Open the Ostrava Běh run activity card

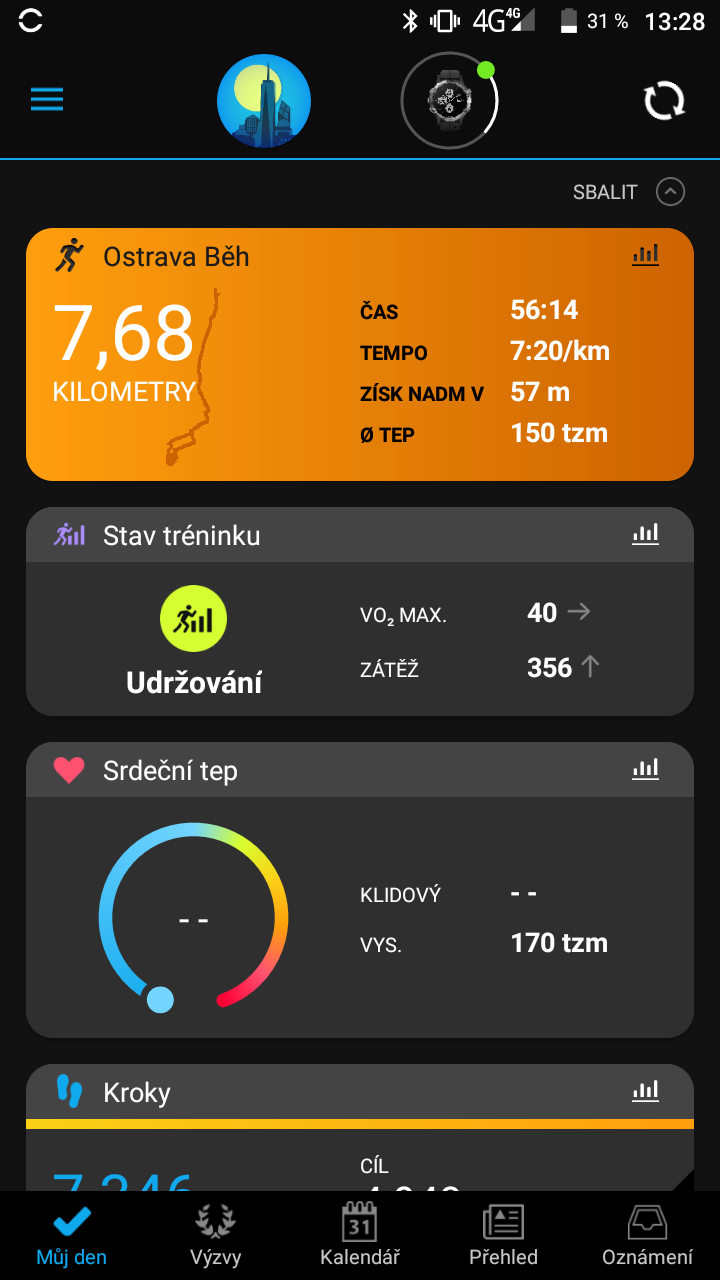pos(360,355)
